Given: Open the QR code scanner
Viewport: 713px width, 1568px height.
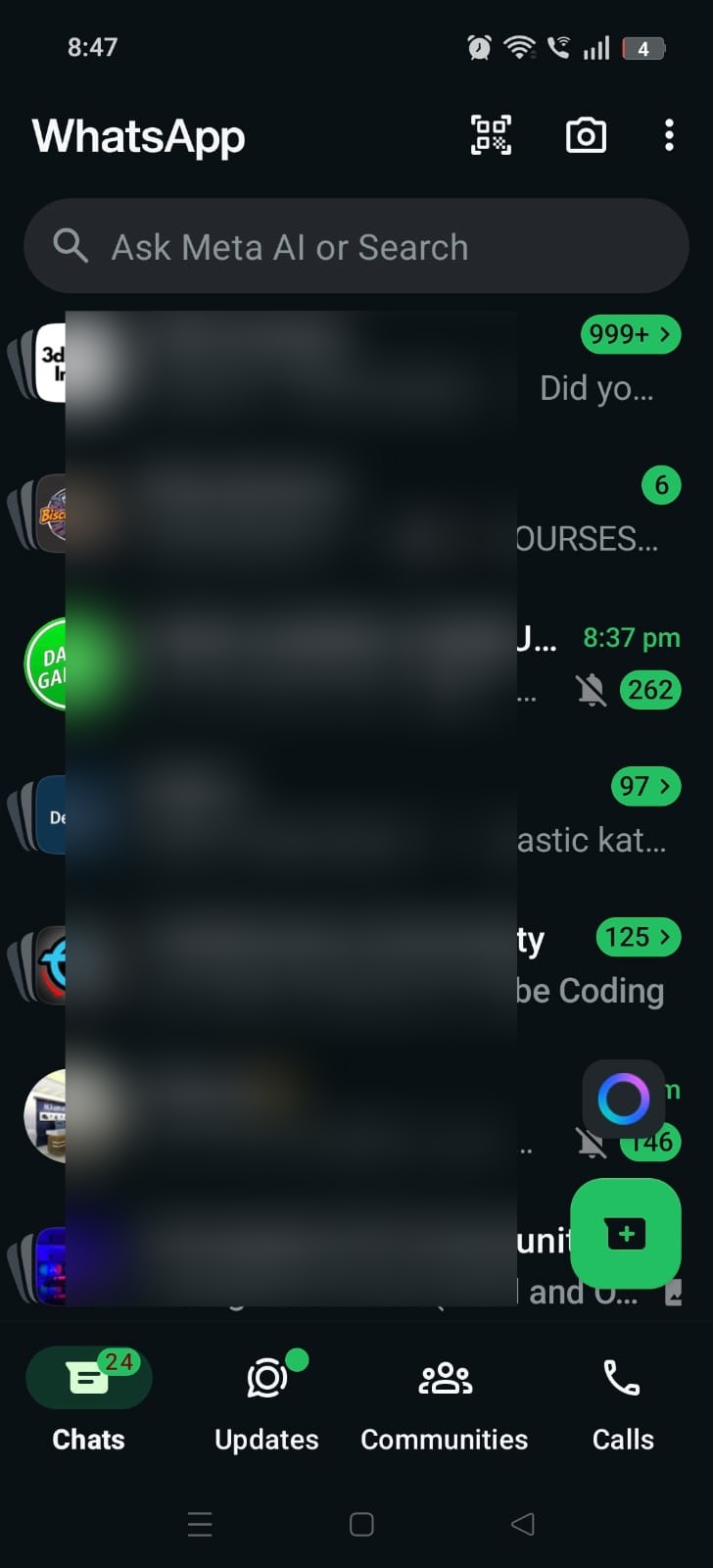Looking at the screenshot, I should tap(491, 135).
